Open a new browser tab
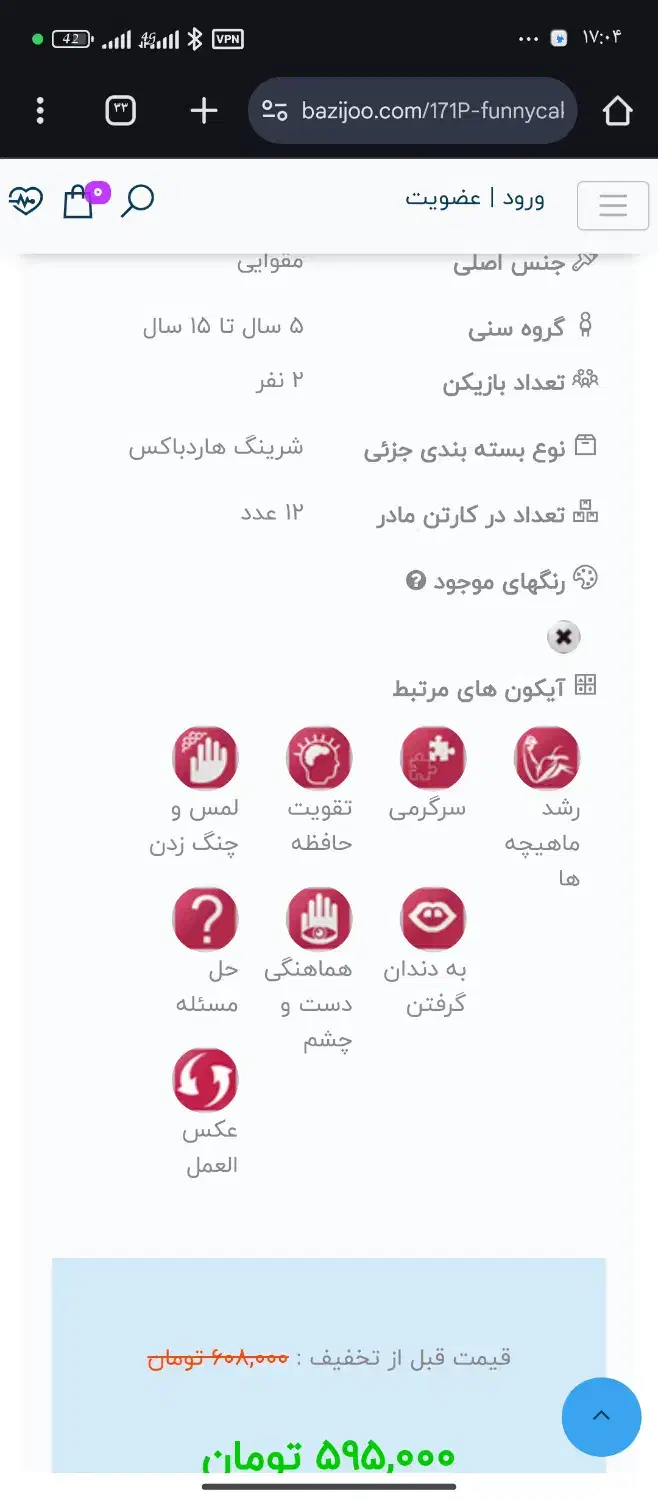 coord(203,111)
